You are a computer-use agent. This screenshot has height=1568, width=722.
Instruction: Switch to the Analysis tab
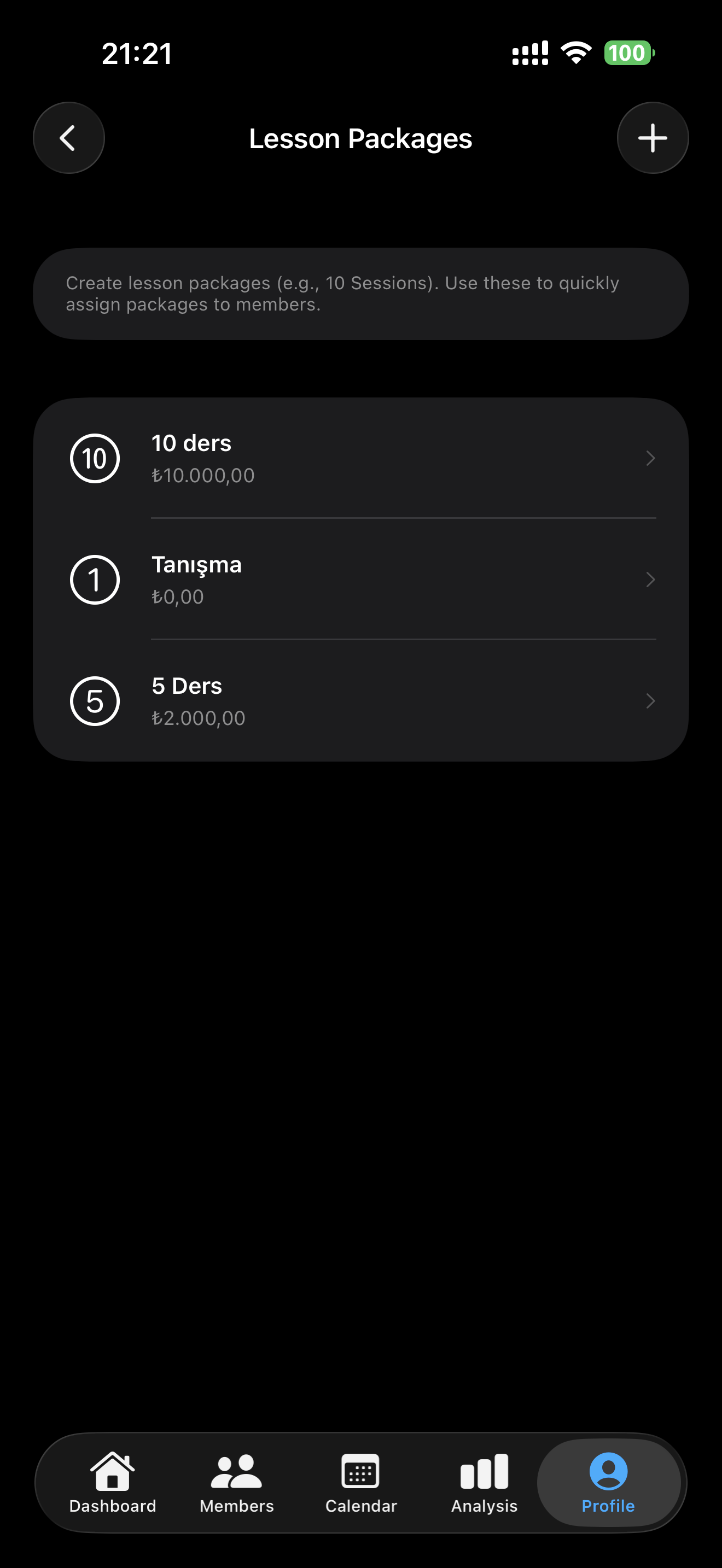[485, 1483]
